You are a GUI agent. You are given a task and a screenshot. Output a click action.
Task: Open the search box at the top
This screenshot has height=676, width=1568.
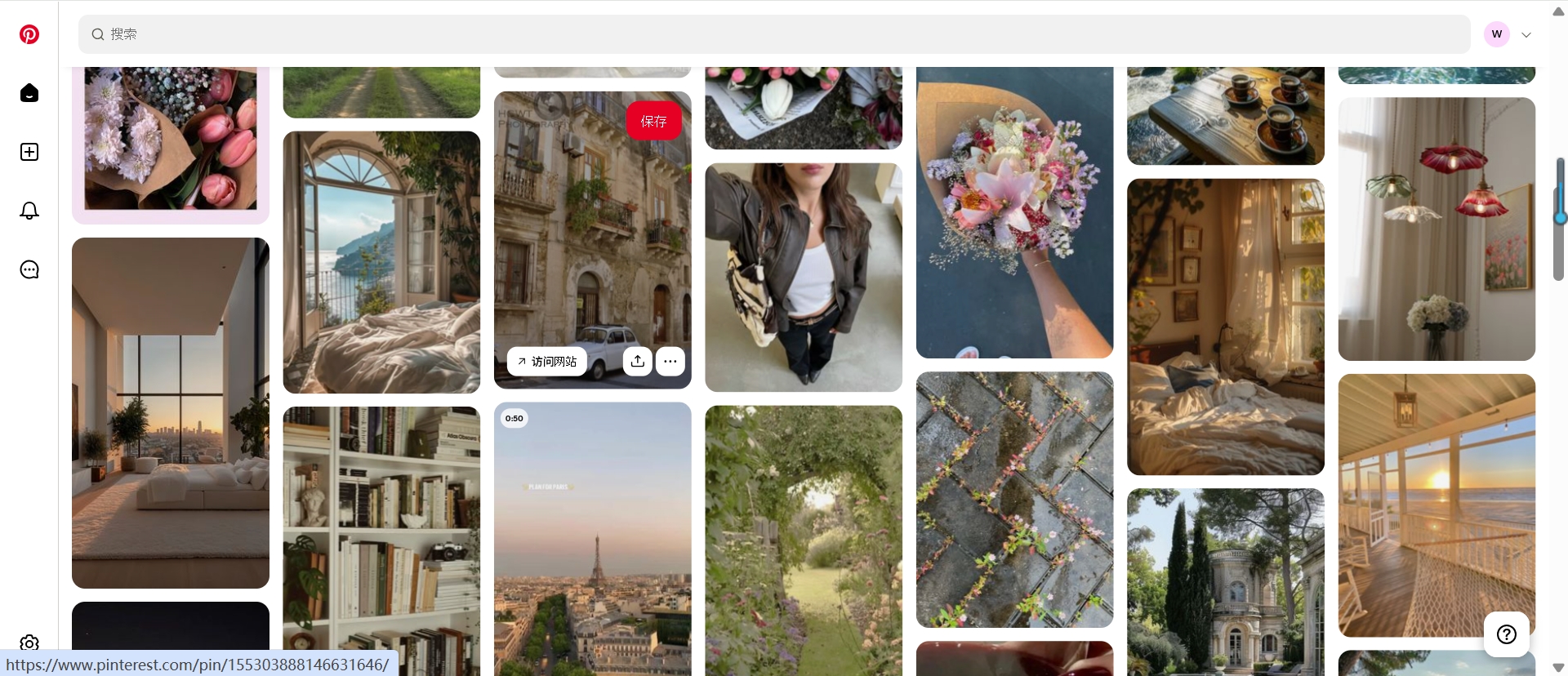774,34
